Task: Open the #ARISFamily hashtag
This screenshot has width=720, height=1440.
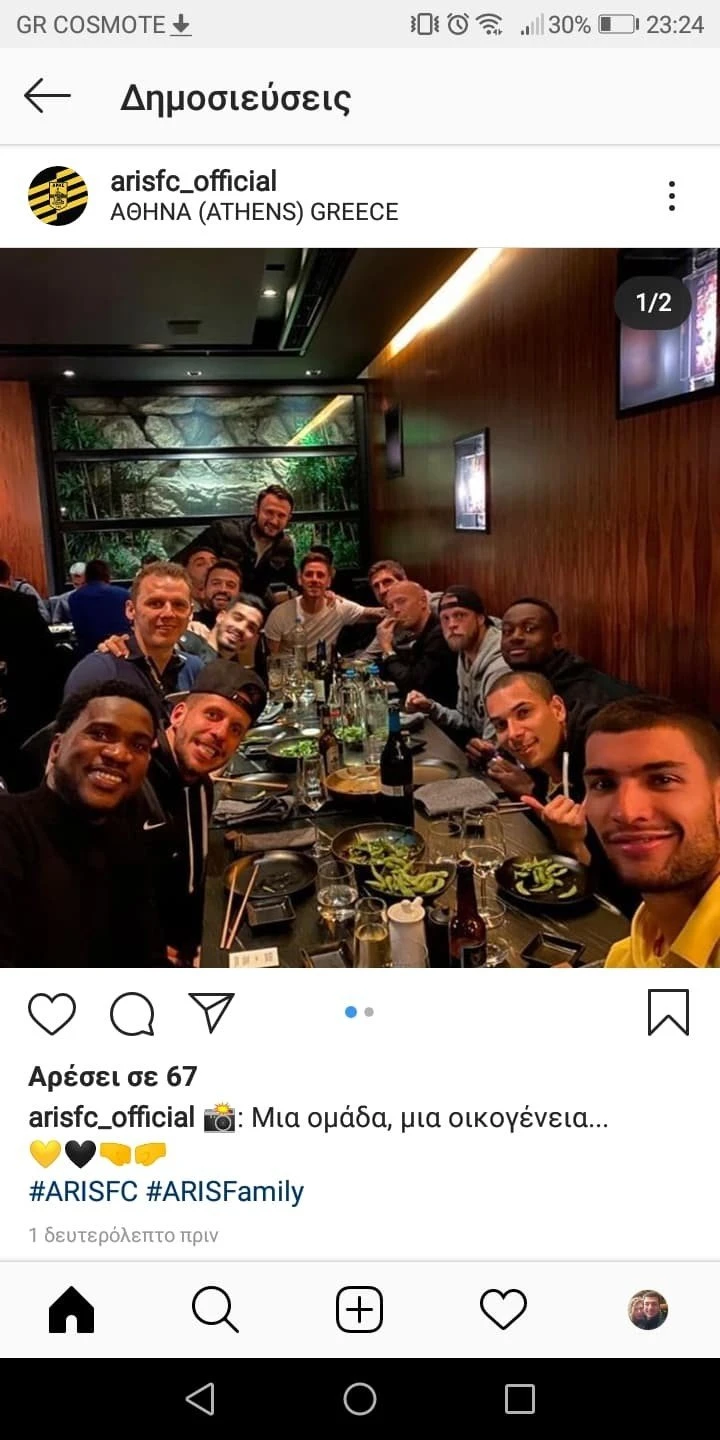Action: coord(225,1191)
